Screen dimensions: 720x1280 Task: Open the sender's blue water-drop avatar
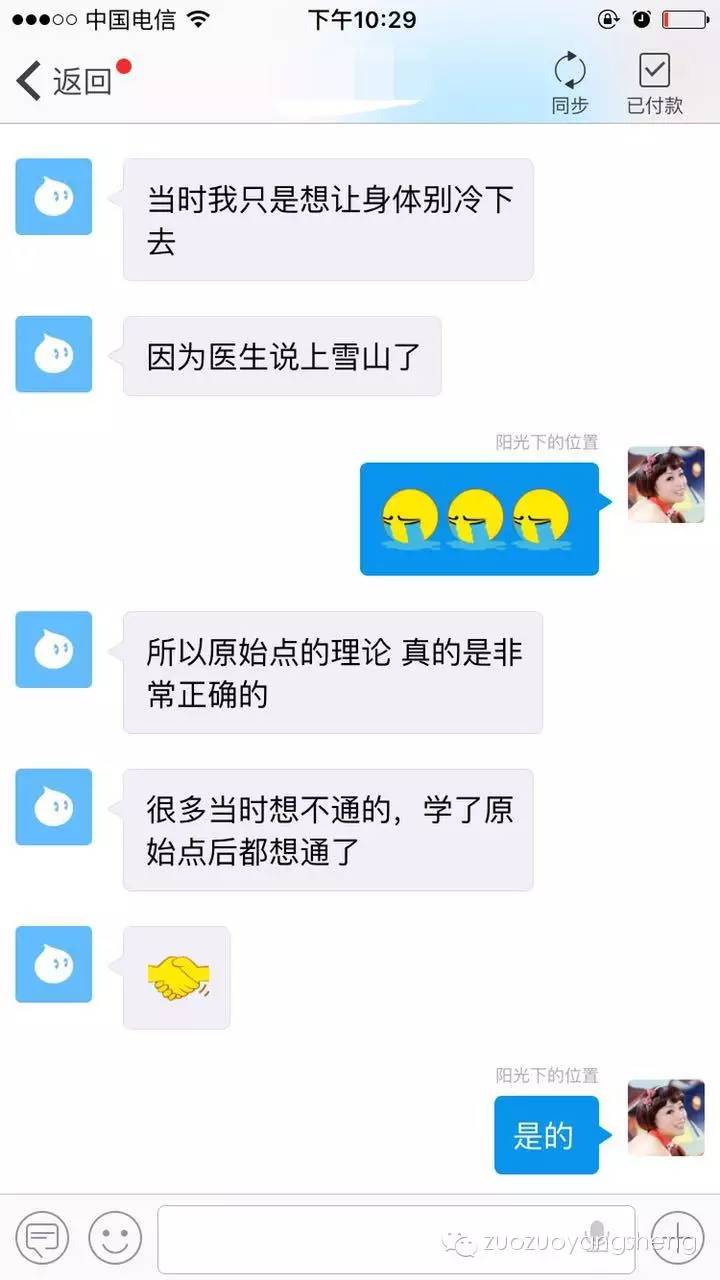point(53,198)
